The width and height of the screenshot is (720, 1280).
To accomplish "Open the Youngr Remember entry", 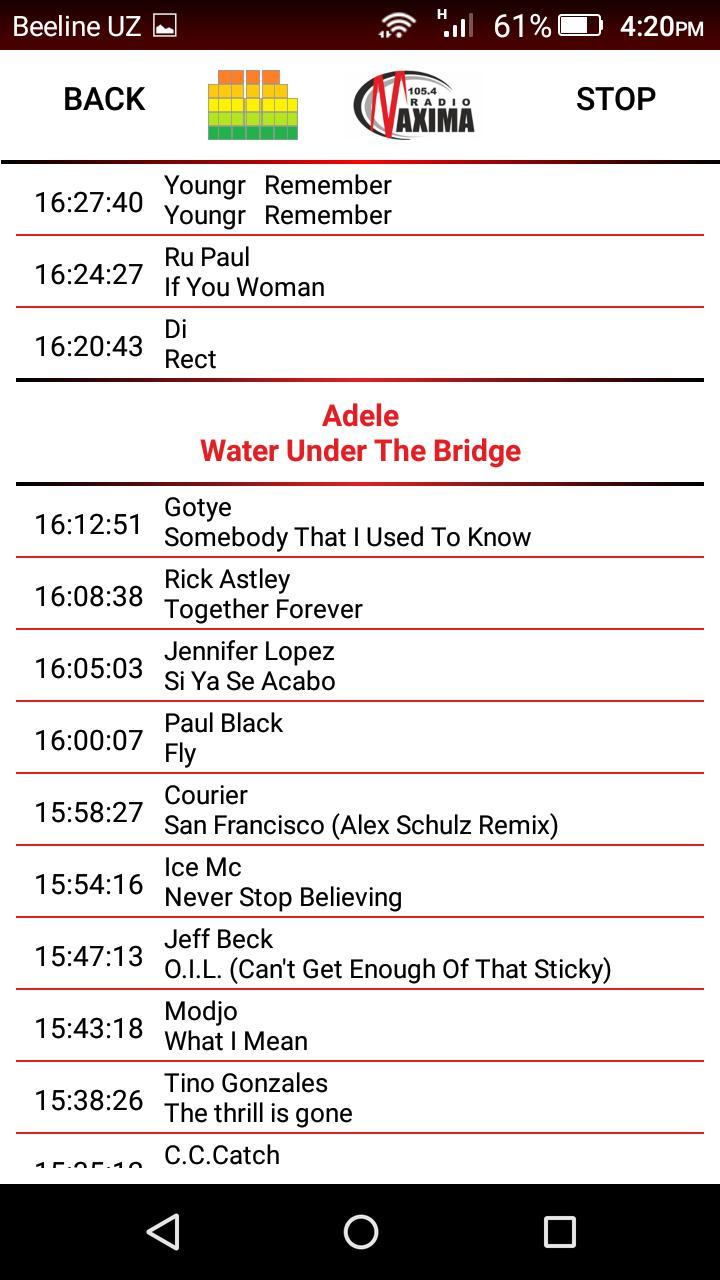I will click(x=360, y=201).
